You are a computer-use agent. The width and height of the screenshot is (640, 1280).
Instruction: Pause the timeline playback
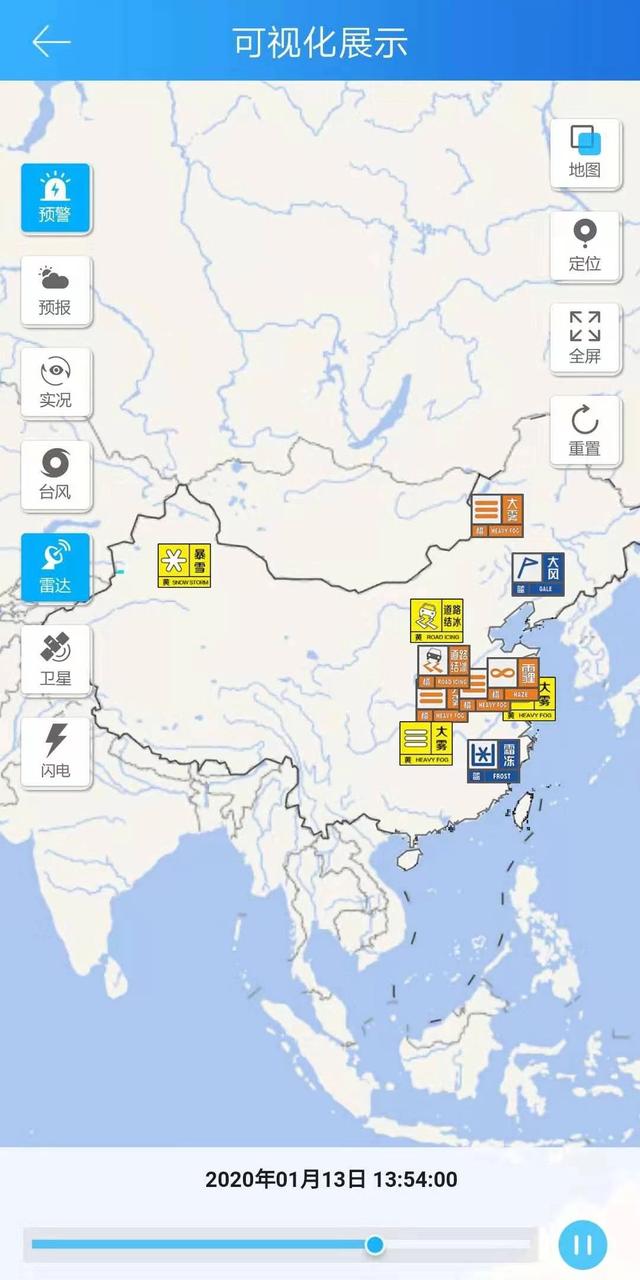(x=583, y=1245)
